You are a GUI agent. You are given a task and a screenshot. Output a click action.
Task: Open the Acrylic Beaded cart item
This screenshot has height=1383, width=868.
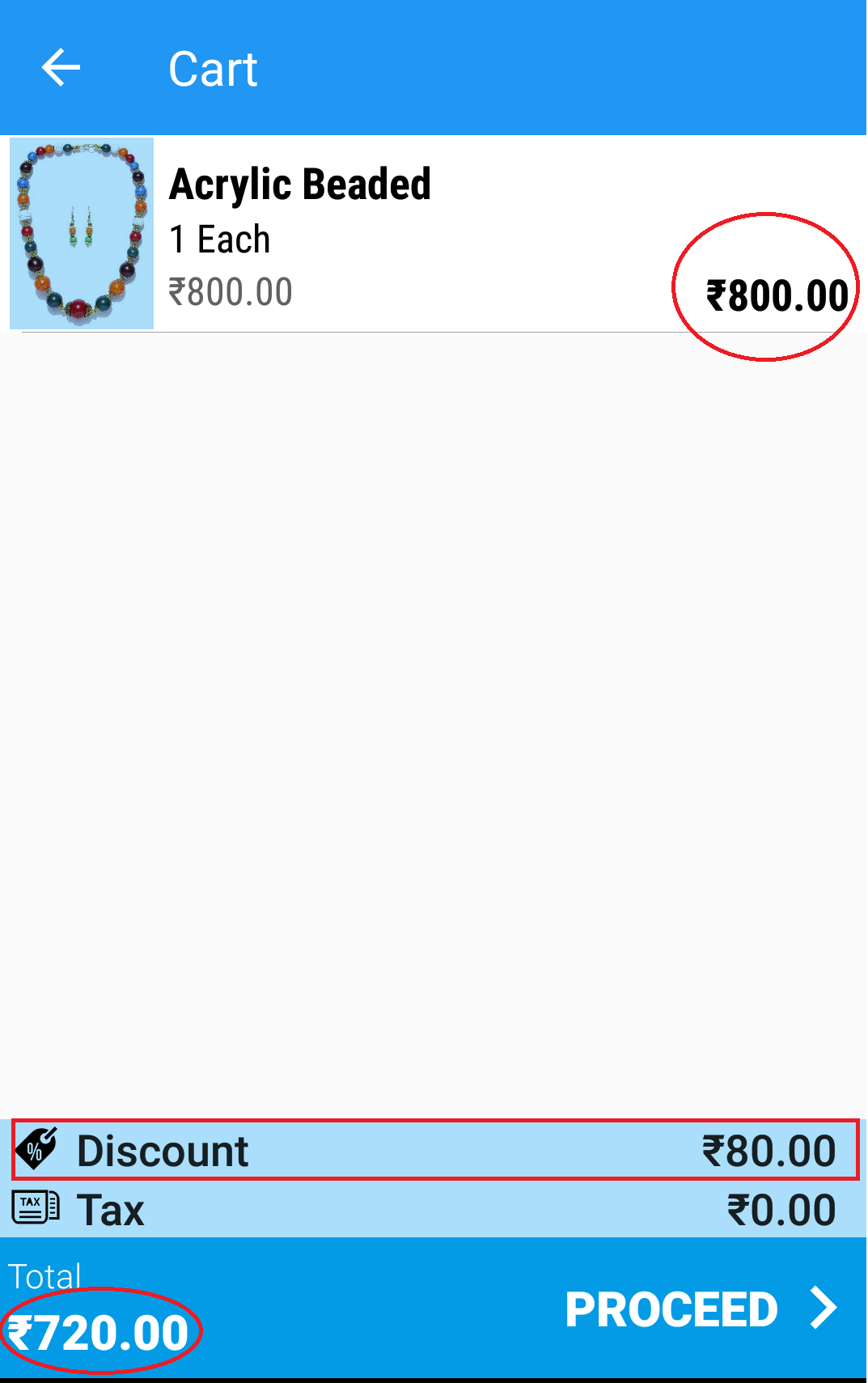tap(404, 235)
